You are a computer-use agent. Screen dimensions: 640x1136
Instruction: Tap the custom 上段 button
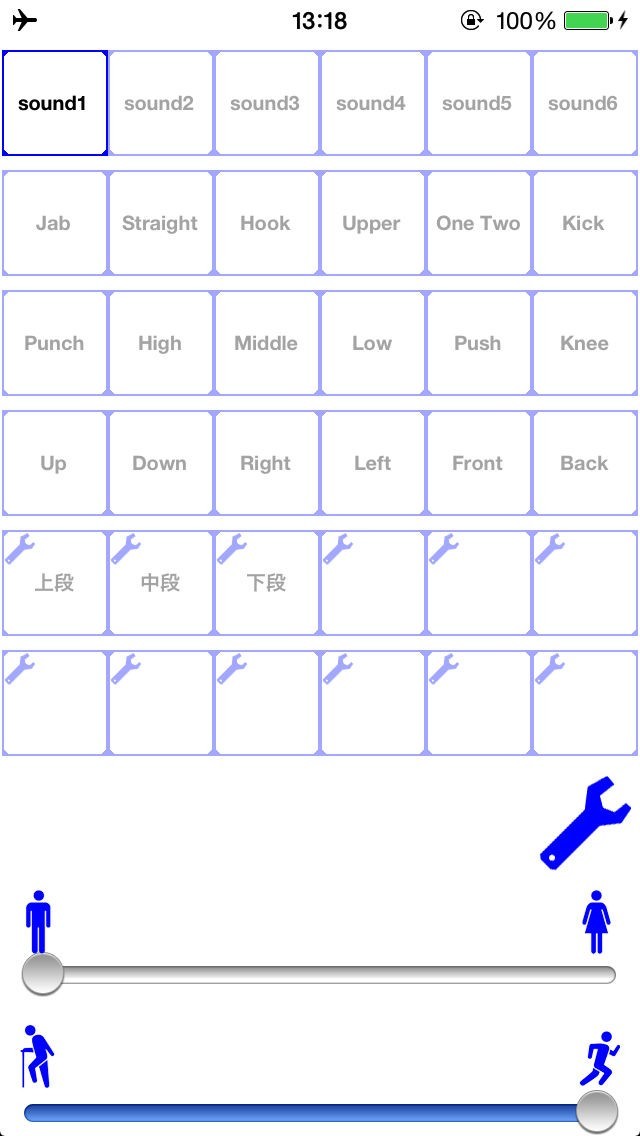[x=55, y=582]
